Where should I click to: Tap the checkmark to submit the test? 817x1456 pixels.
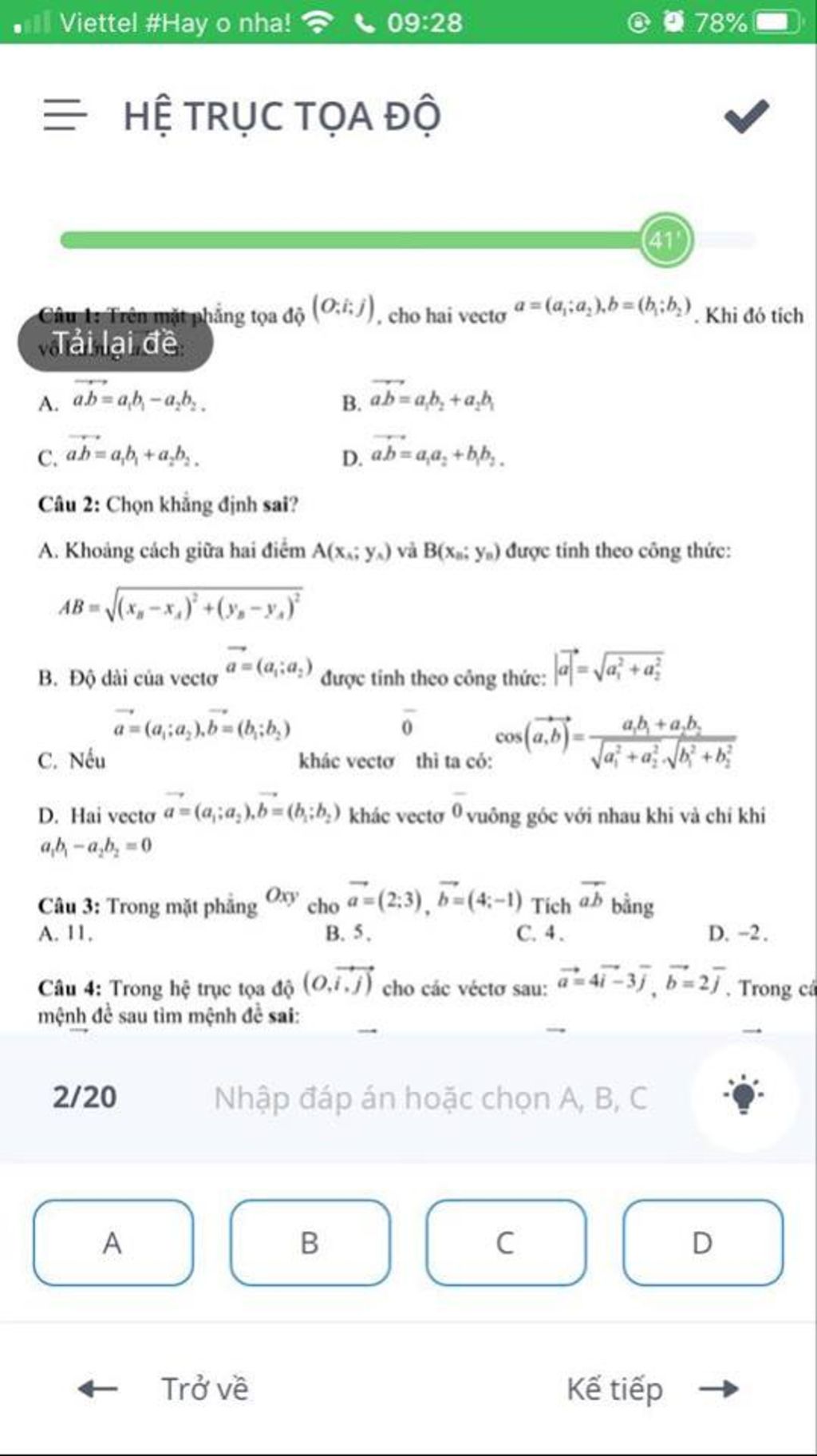746,117
